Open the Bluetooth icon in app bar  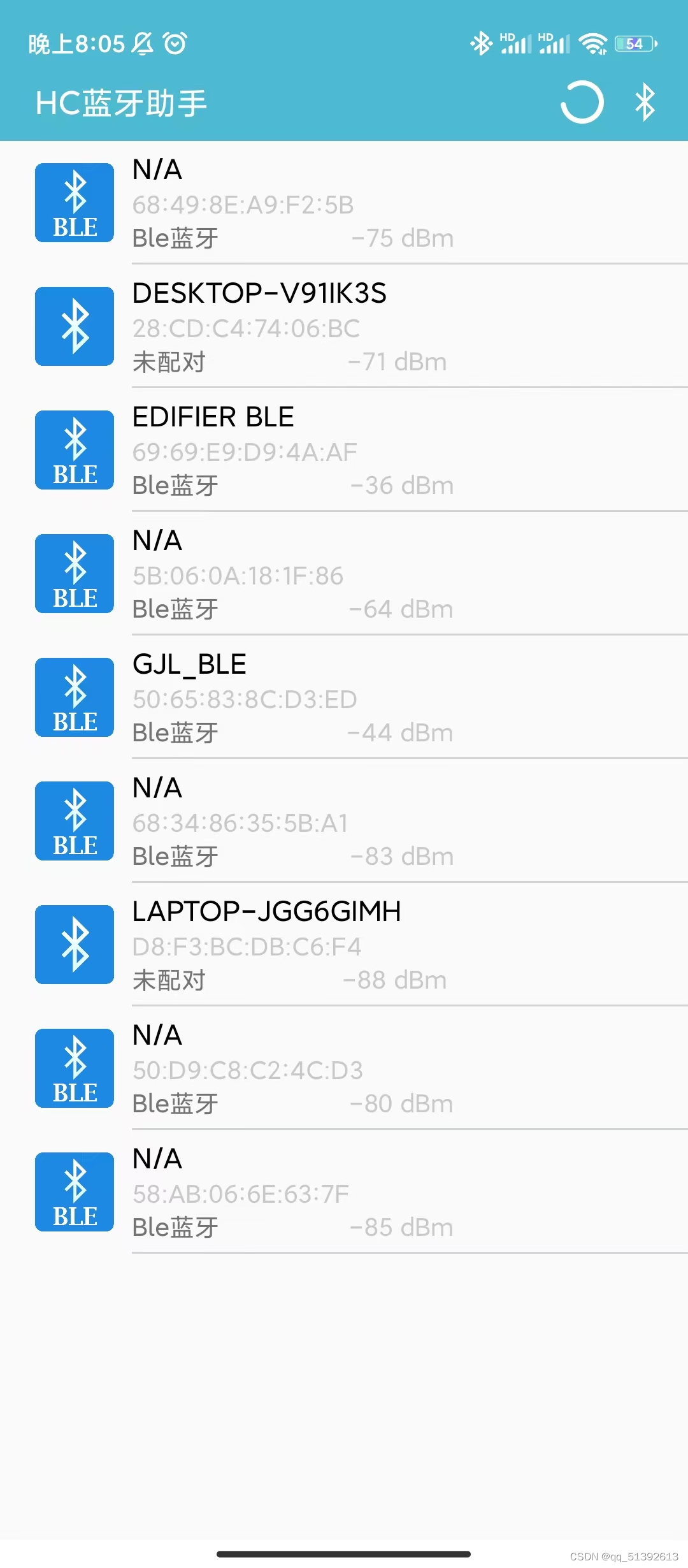(645, 102)
